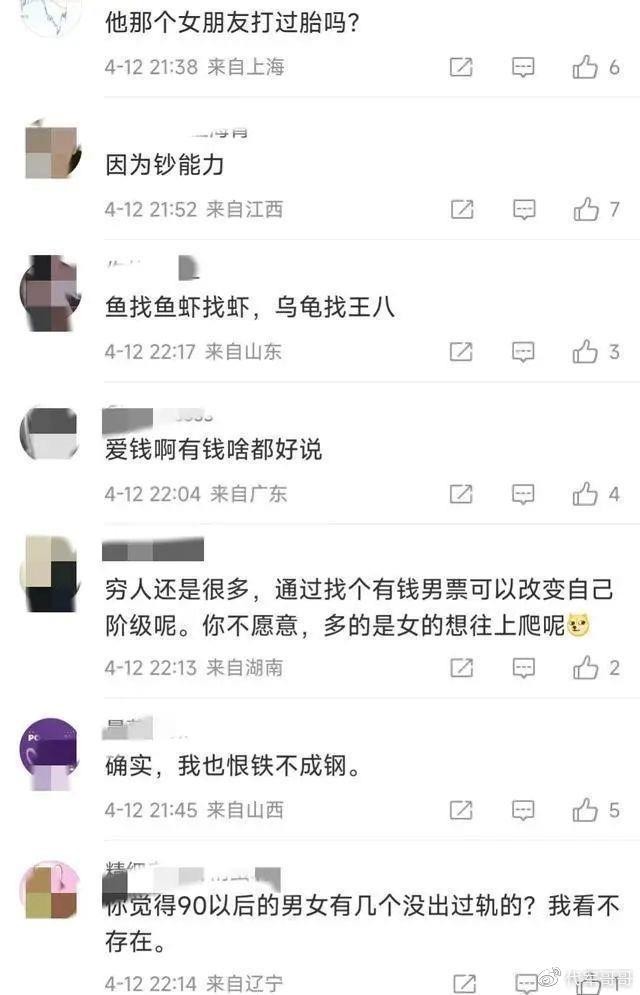
Task: View profile of the 确实，我也恨铁不成钢 commenter
Action: (x=50, y=752)
